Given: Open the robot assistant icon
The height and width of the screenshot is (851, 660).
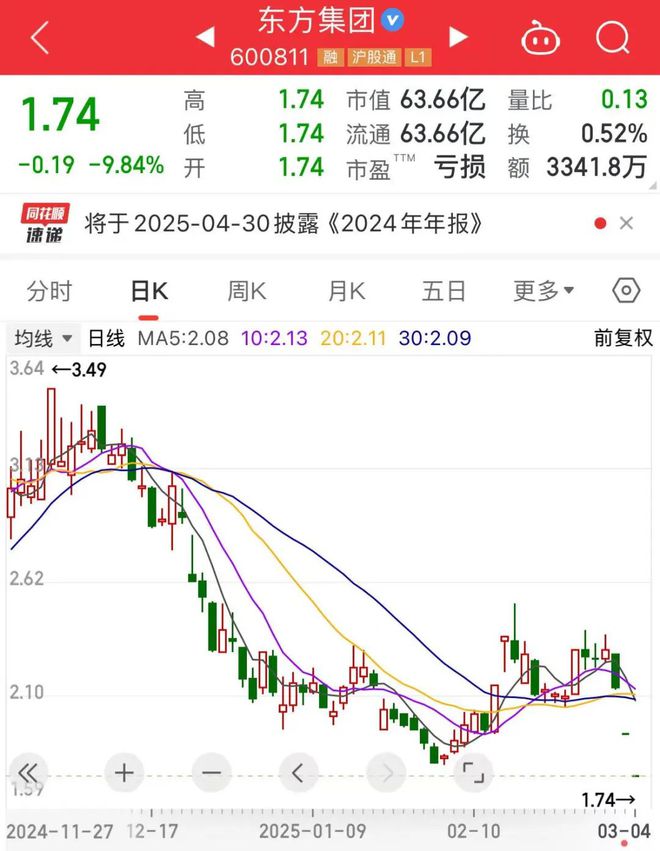Looking at the screenshot, I should click(x=540, y=38).
